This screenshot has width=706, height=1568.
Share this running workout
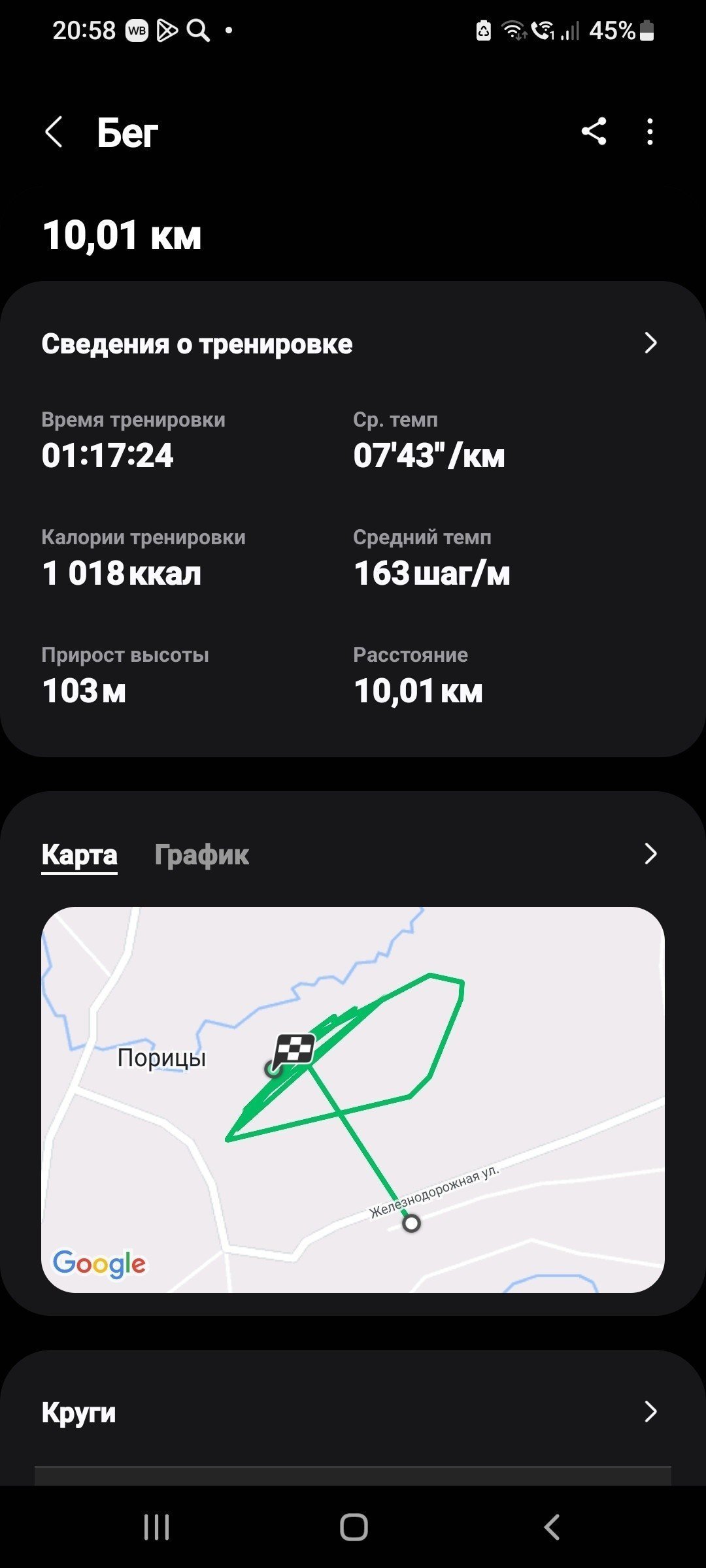point(594,131)
